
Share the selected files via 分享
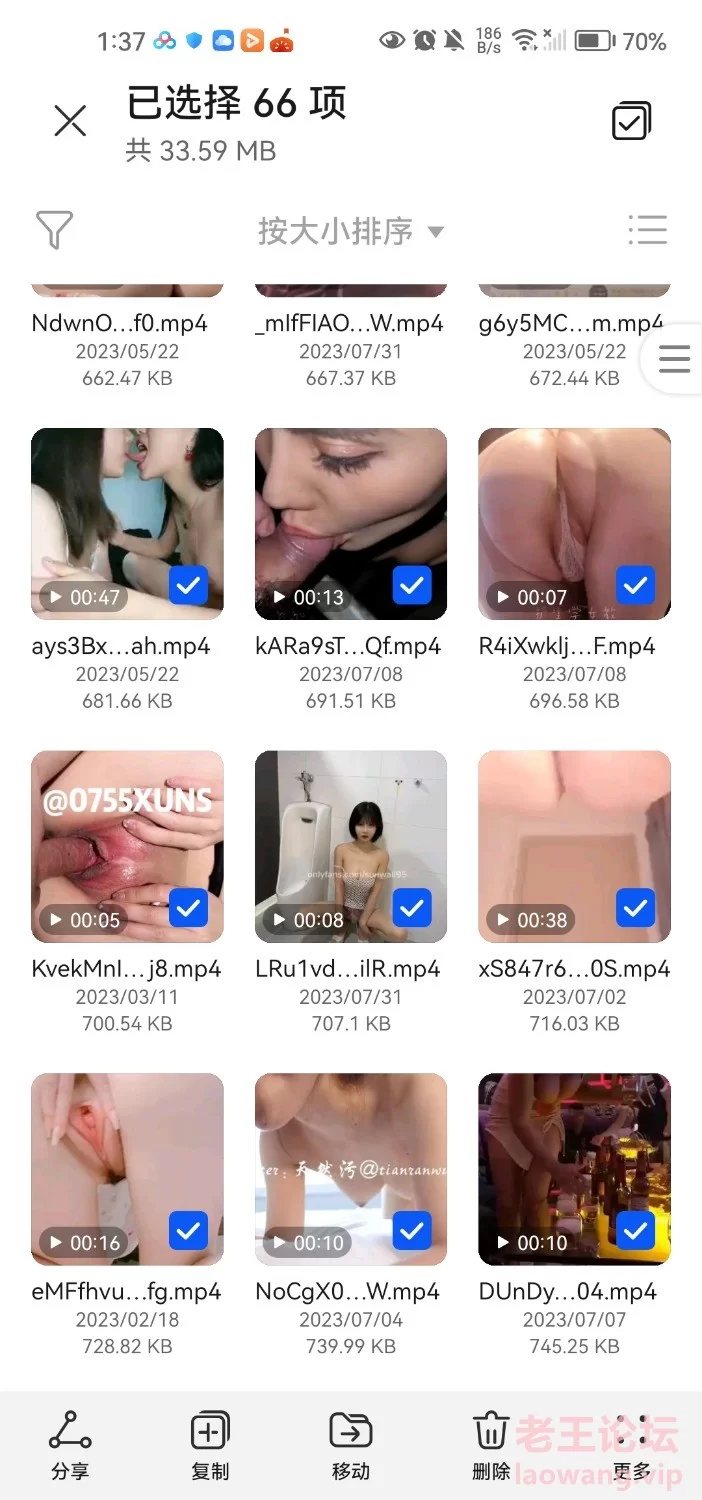tap(70, 1445)
